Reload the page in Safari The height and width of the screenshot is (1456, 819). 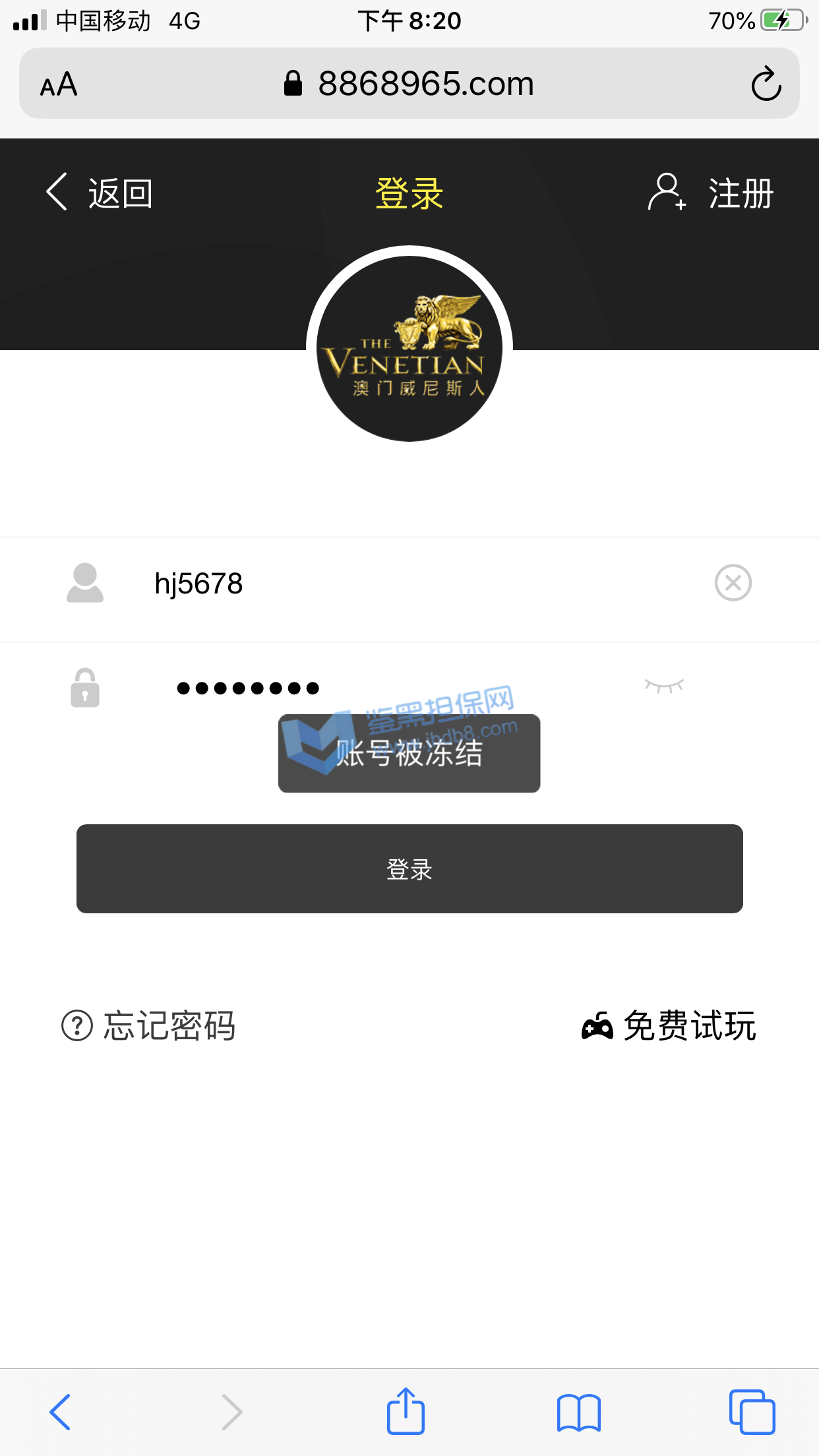[x=766, y=84]
